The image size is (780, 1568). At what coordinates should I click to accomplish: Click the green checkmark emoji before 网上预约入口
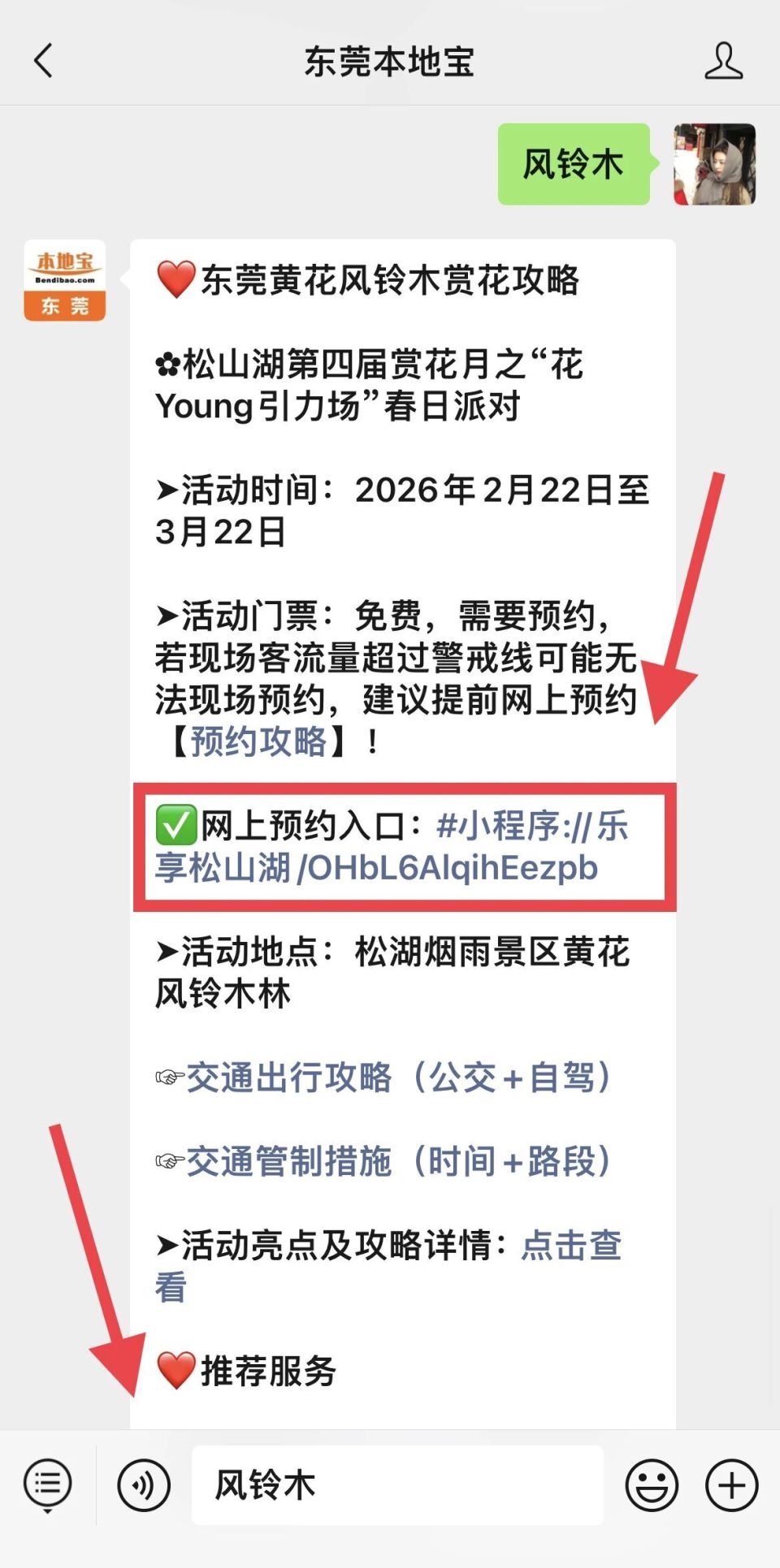click(x=173, y=827)
